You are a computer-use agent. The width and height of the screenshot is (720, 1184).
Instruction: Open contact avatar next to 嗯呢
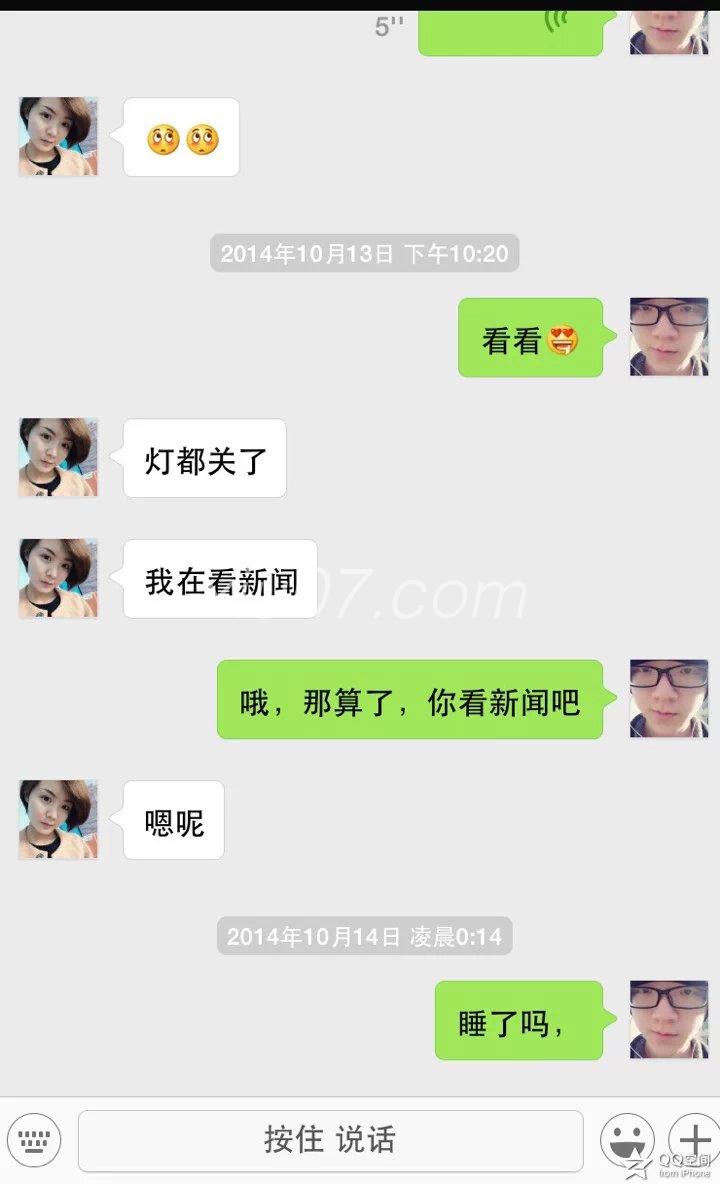[58, 820]
